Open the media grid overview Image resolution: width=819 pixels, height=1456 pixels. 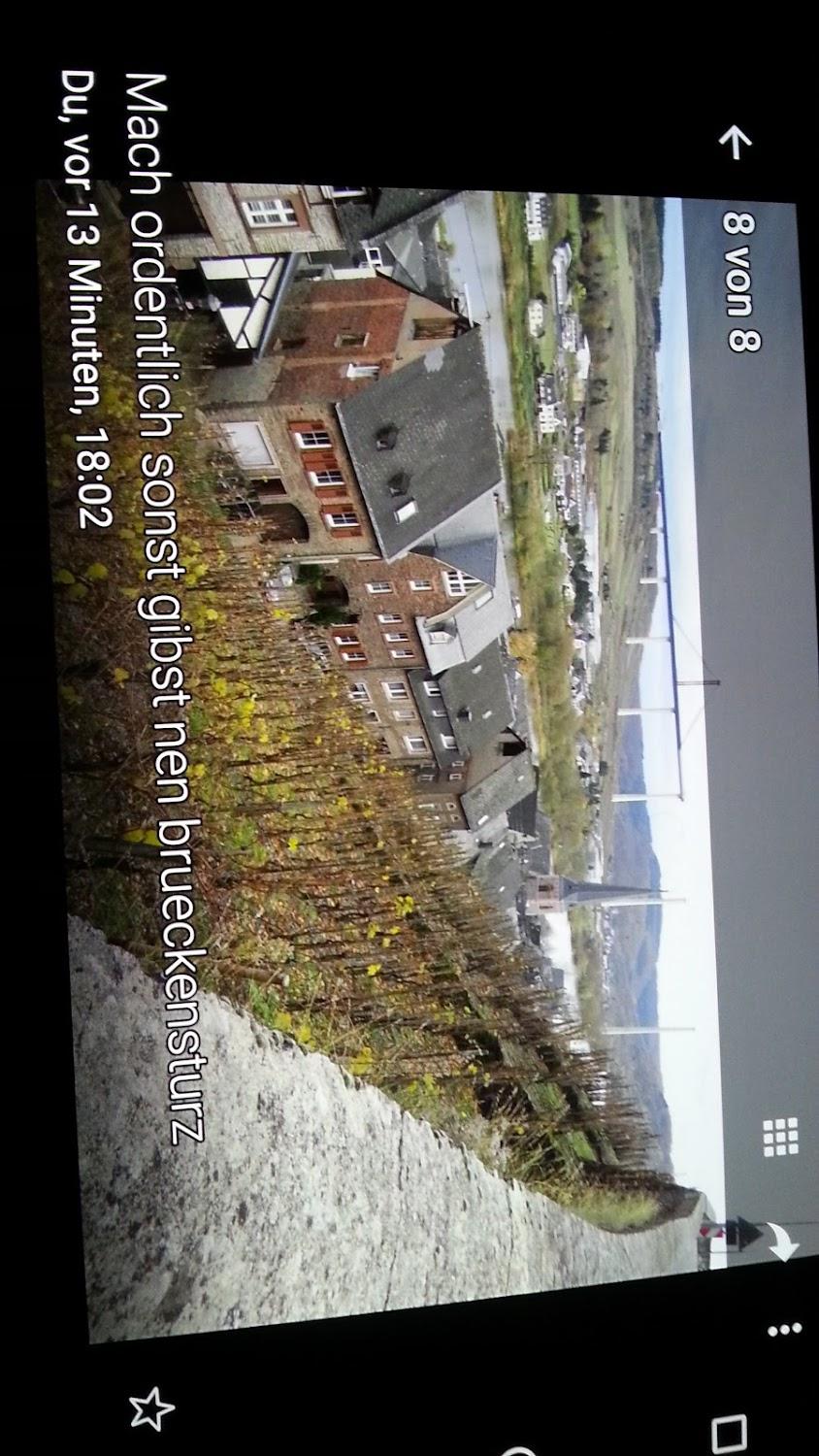click(x=780, y=1137)
